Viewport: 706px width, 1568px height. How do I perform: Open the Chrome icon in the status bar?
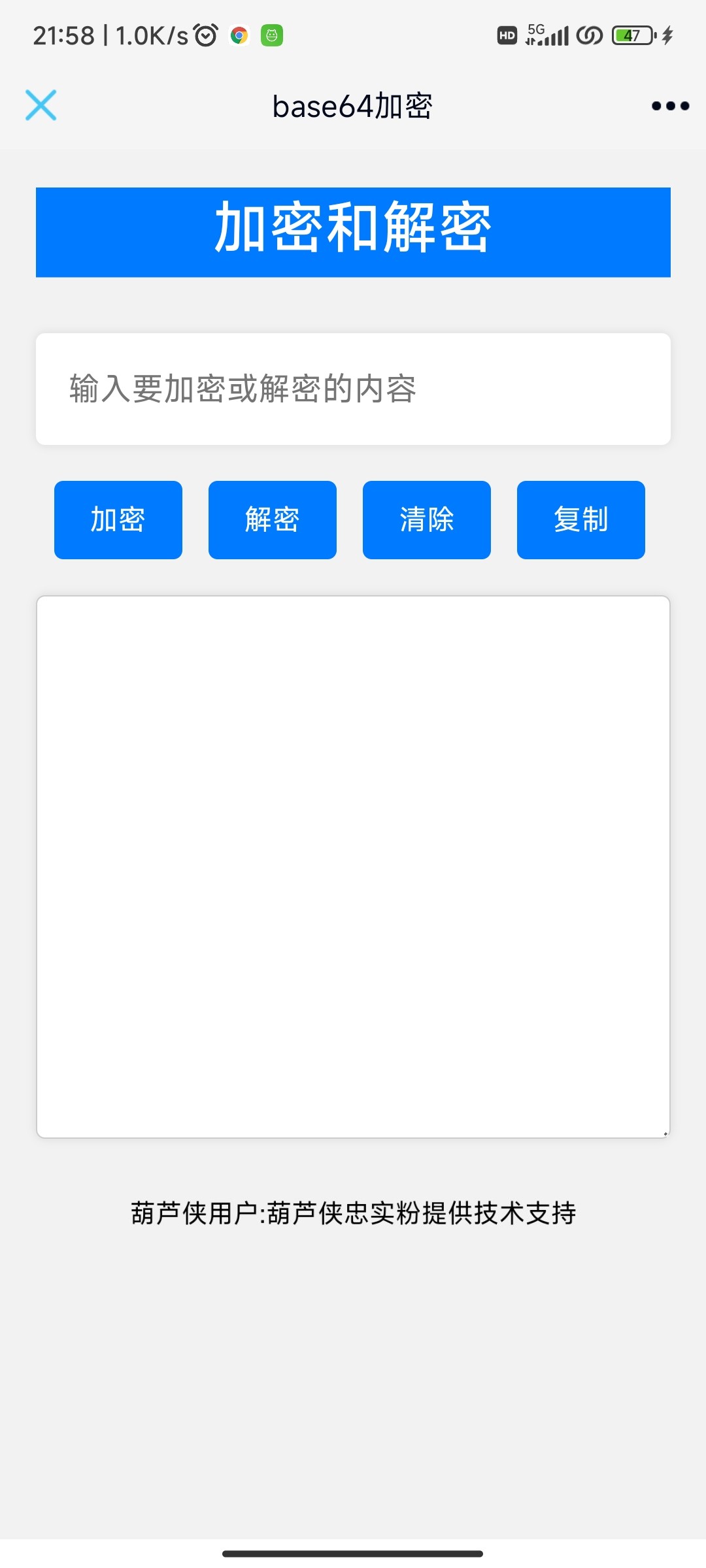[238, 36]
